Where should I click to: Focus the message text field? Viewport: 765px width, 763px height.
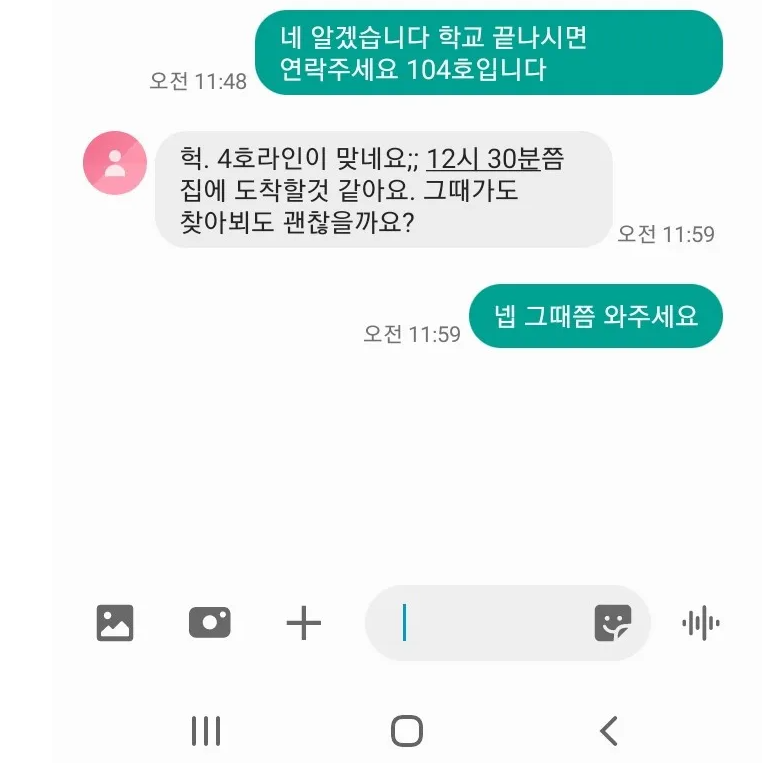point(490,623)
